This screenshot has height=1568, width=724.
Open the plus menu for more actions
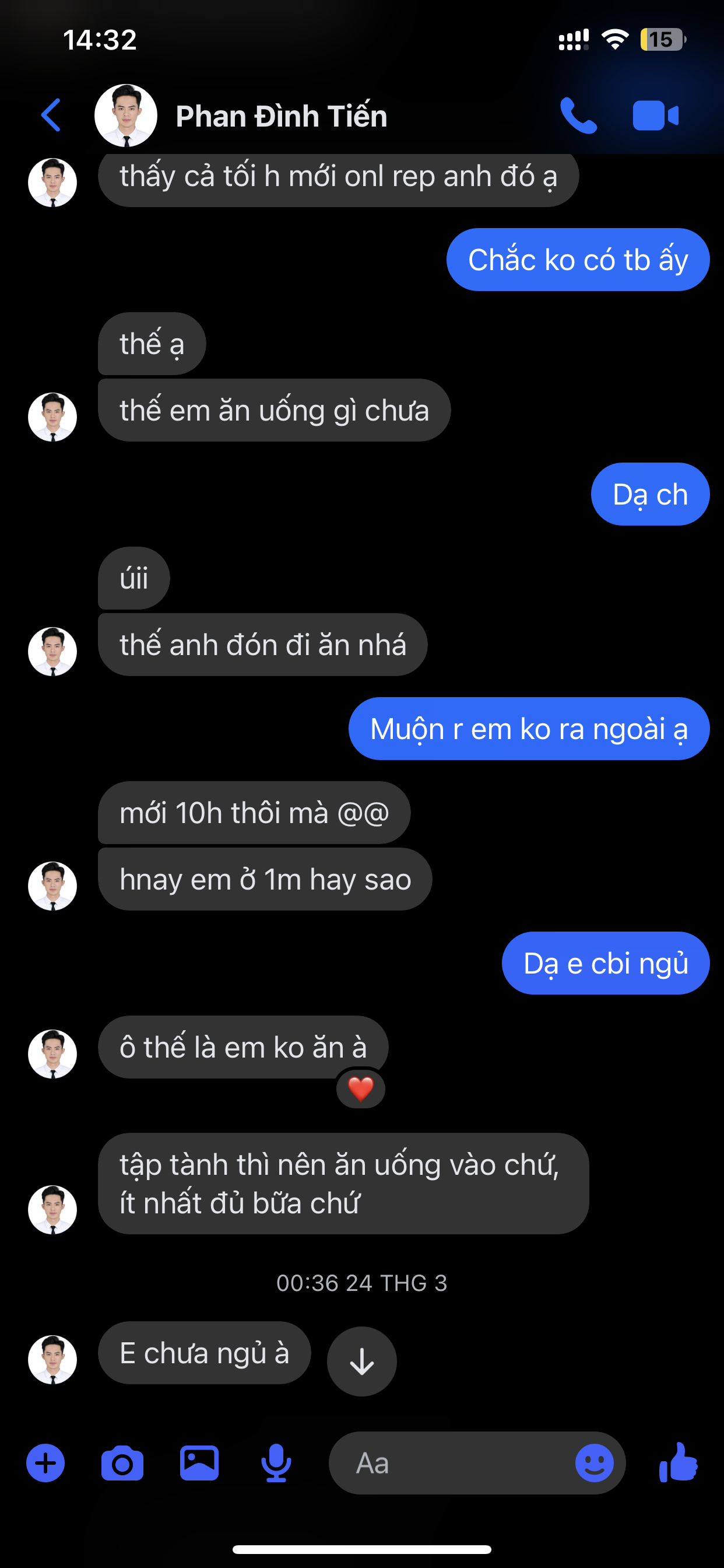[x=45, y=1462]
